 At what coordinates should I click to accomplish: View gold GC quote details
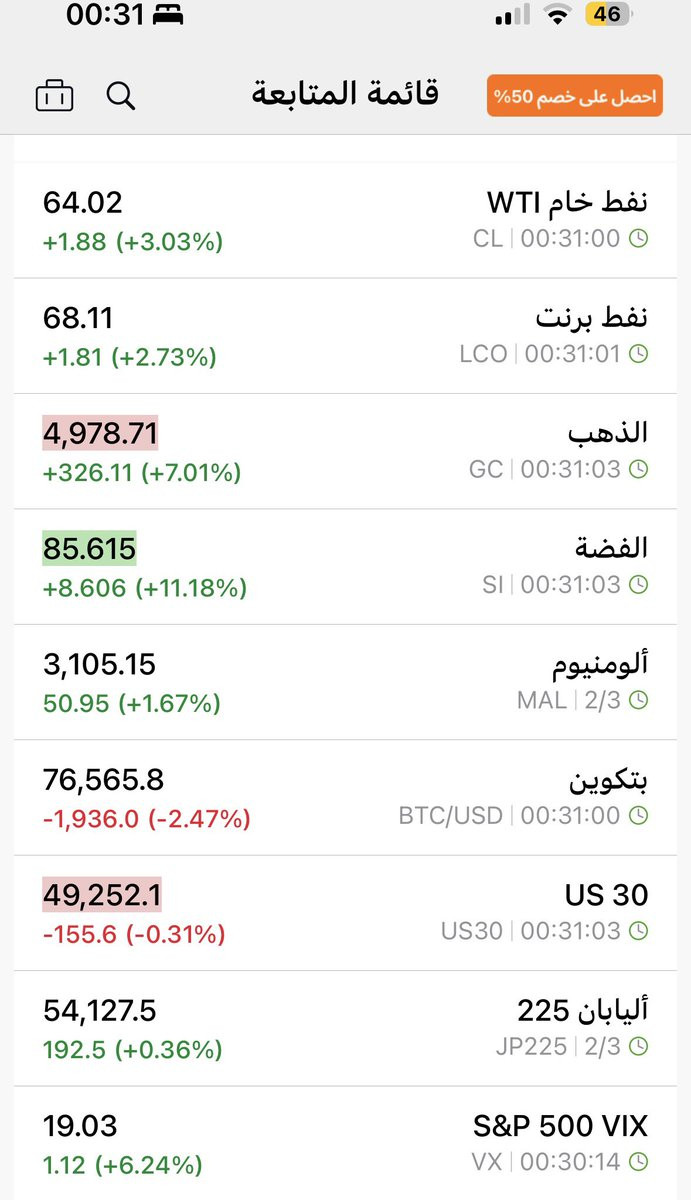345,451
